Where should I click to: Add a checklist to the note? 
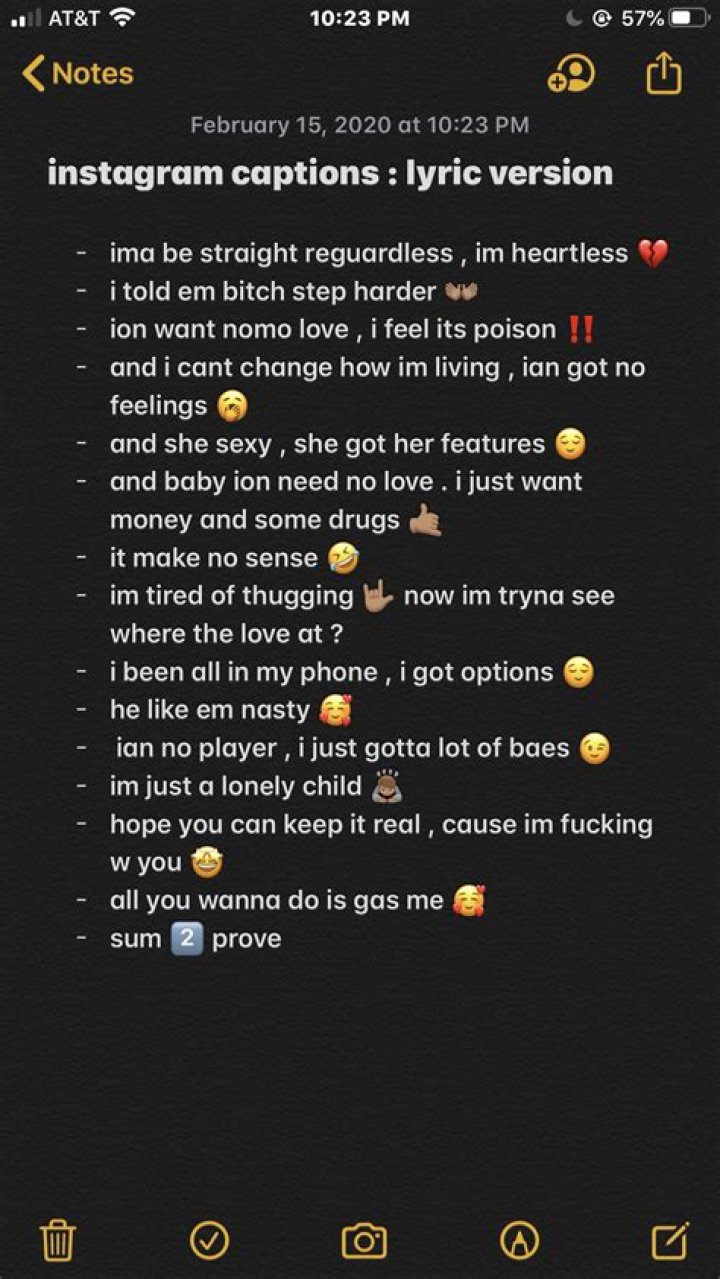pyautogui.click(x=209, y=1240)
